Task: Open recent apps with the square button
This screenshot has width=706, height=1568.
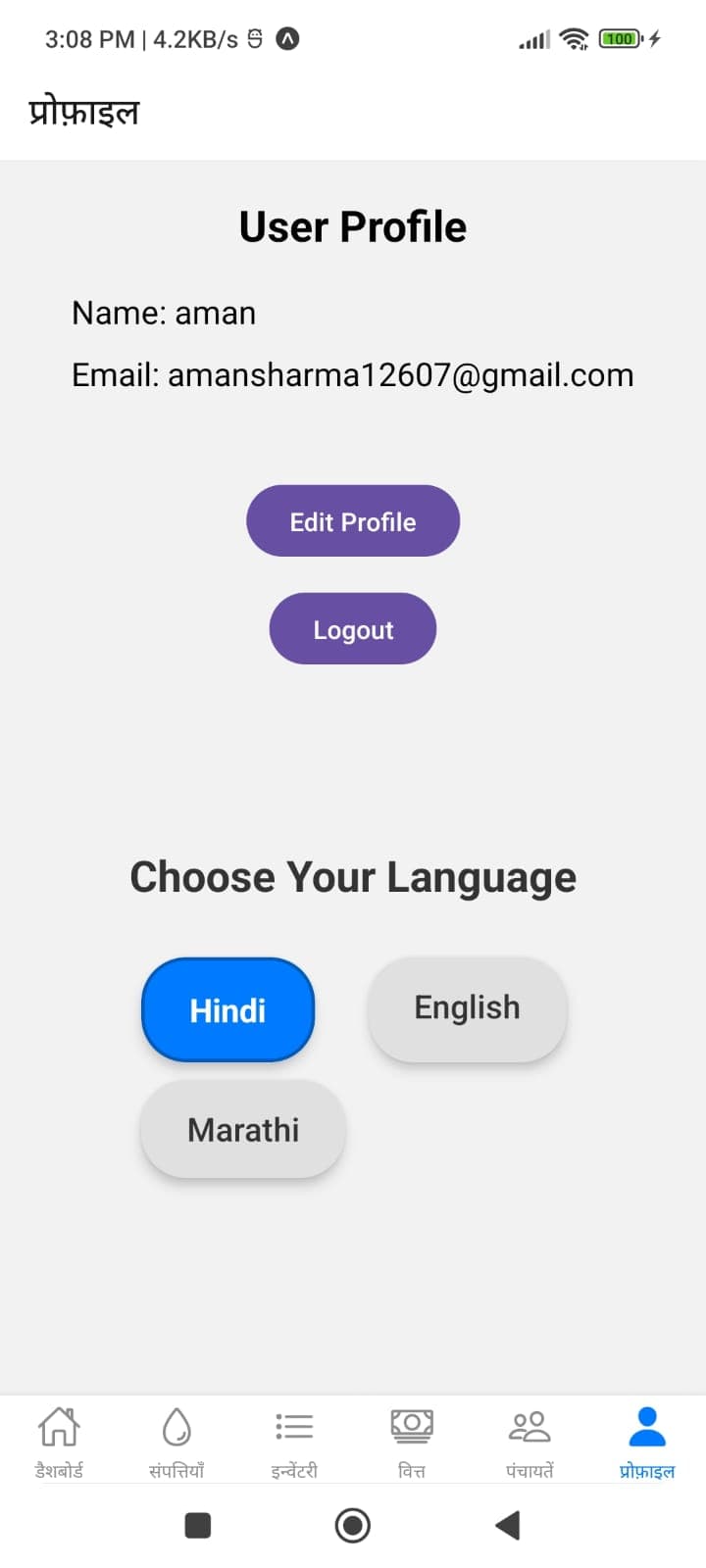Action: [197, 1526]
